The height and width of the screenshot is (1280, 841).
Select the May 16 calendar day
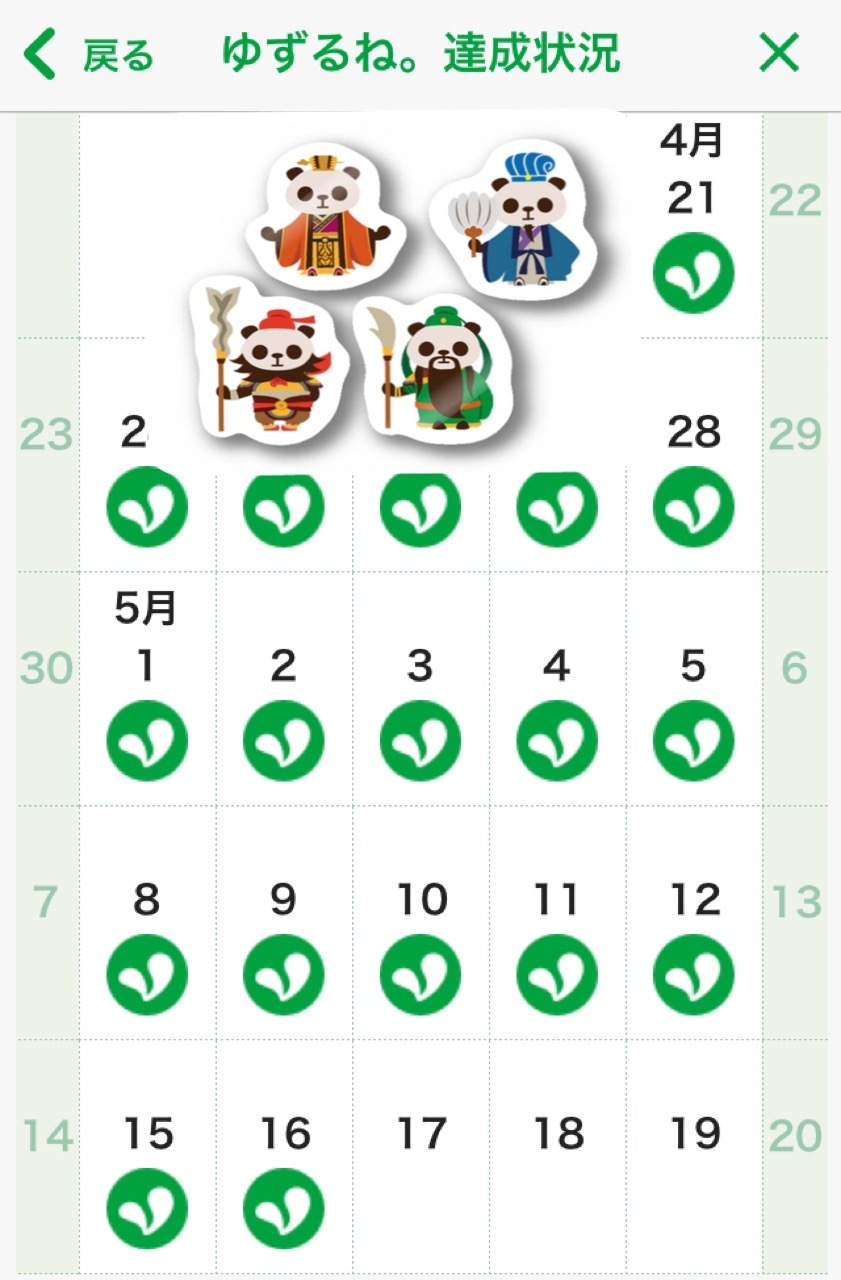(284, 1157)
